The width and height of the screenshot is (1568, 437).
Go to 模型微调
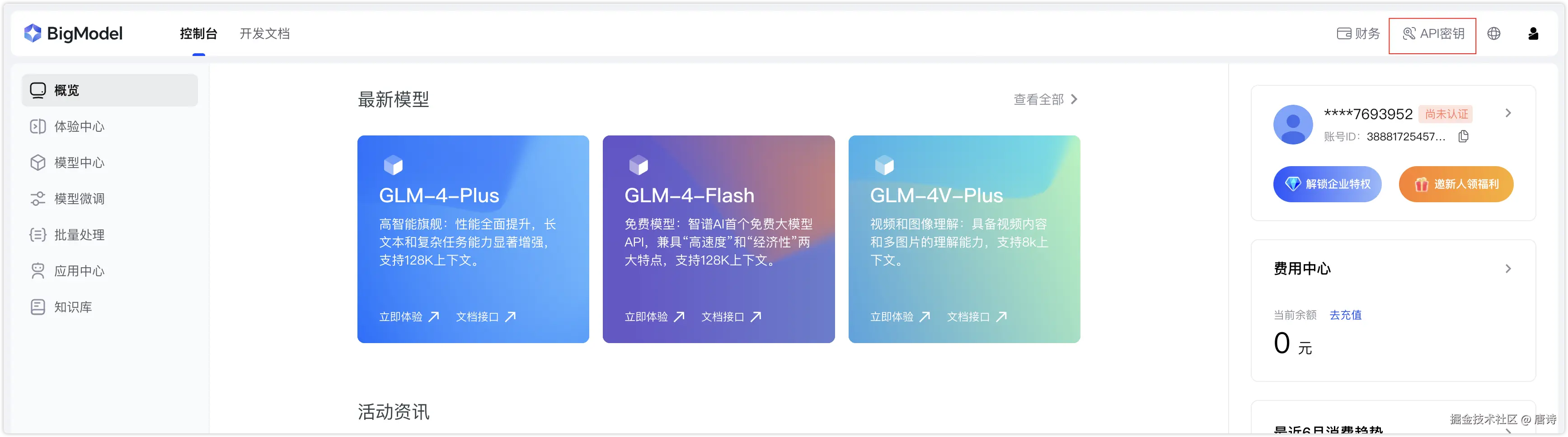point(79,199)
